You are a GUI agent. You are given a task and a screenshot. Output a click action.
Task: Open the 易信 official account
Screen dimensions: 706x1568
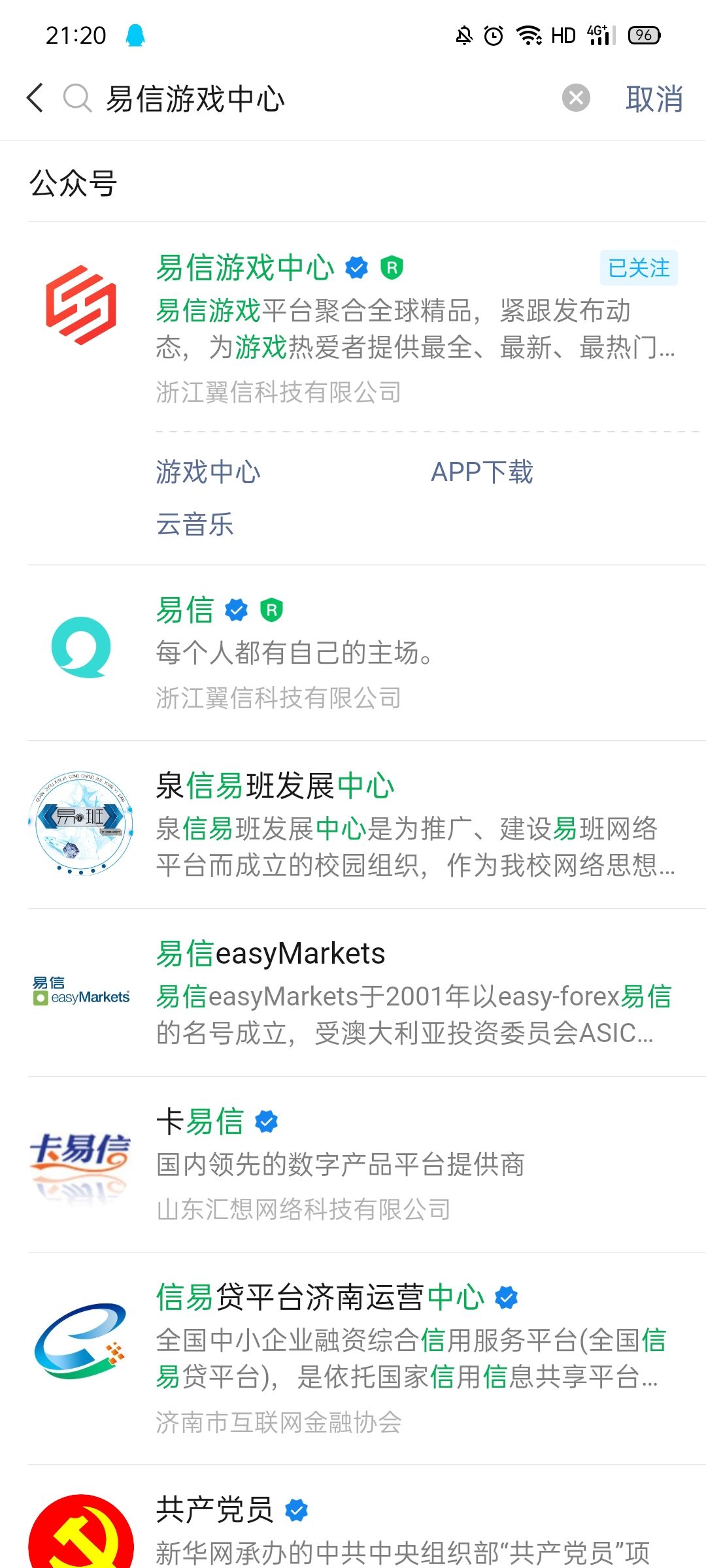tap(366, 653)
